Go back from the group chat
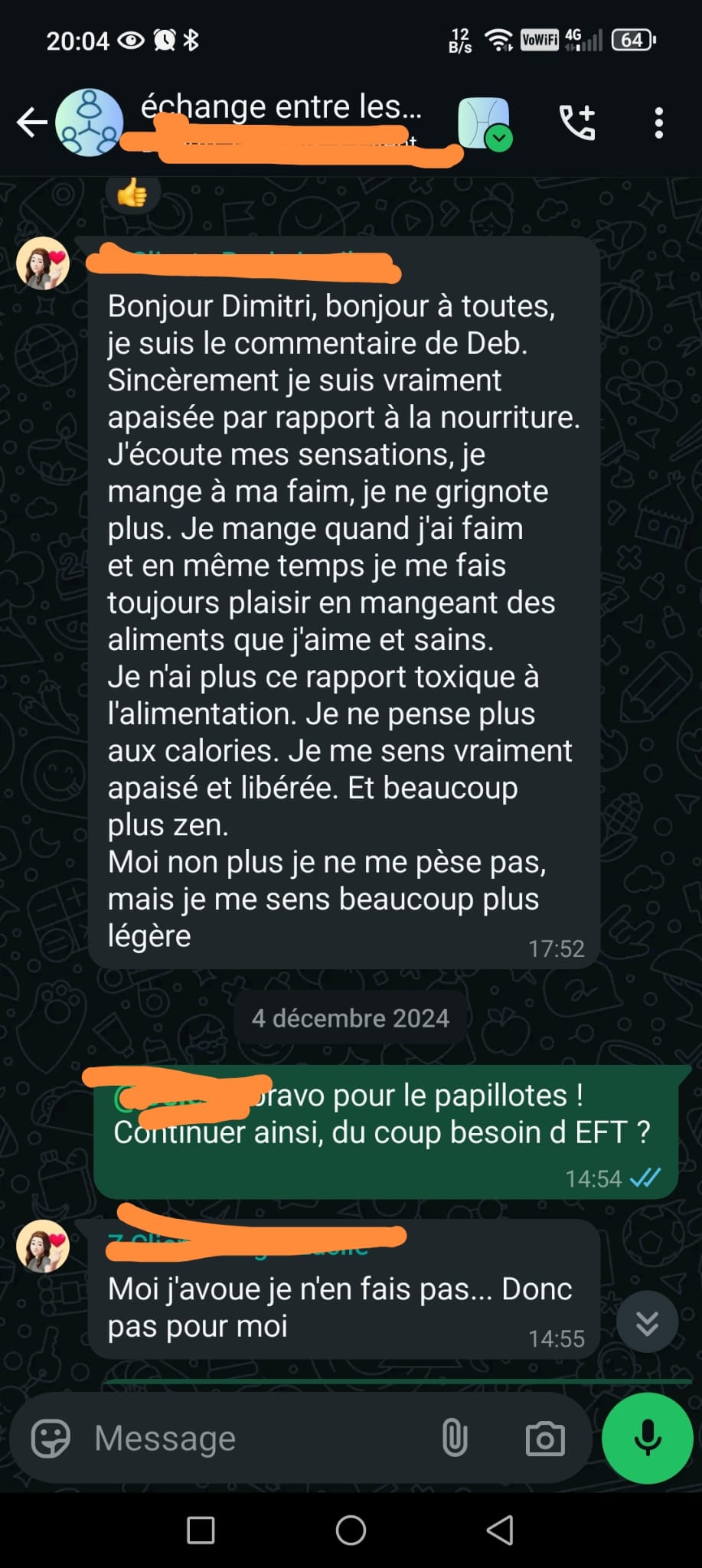 click(31, 122)
